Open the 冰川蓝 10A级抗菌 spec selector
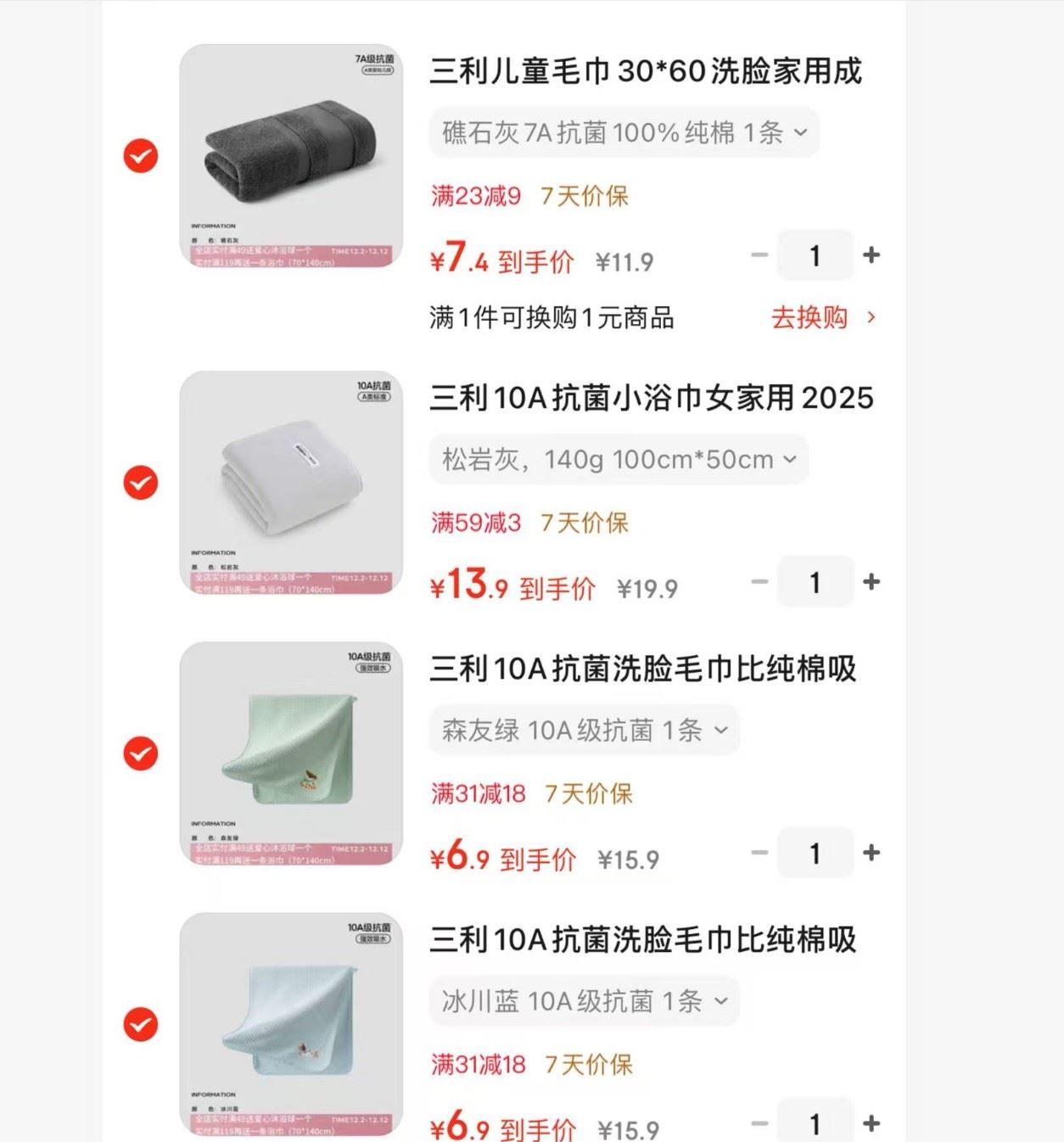 click(584, 1001)
